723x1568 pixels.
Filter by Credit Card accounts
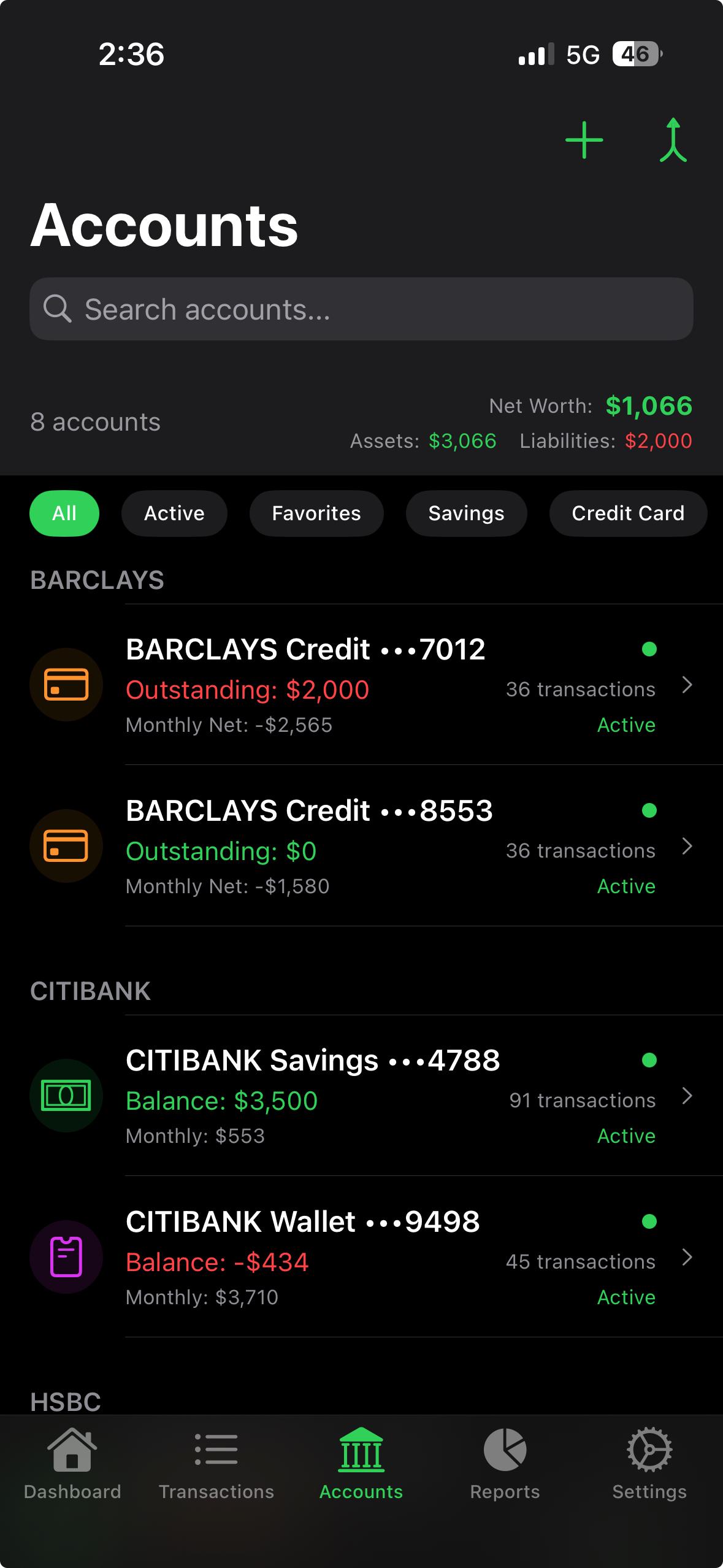[x=627, y=513]
